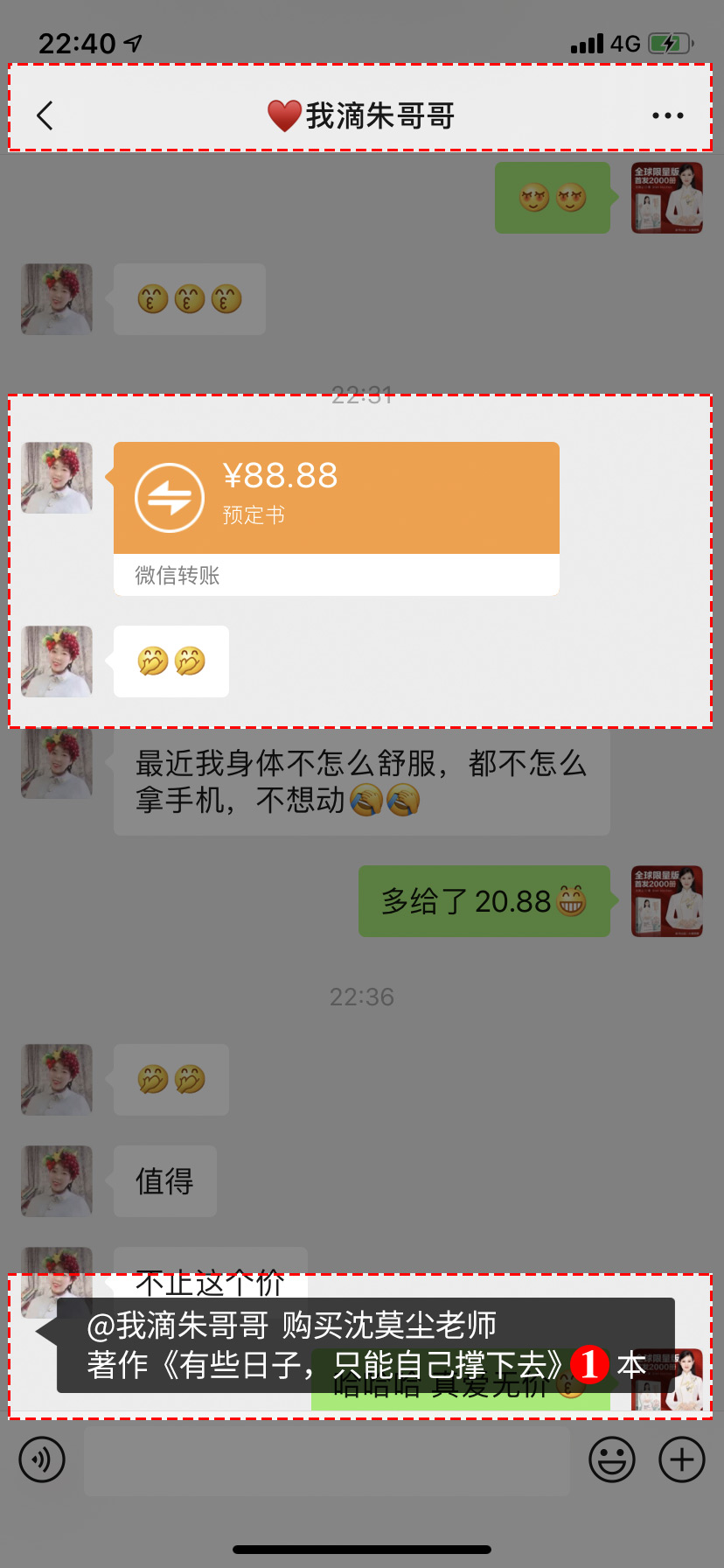Go back to the chat list
The height and width of the screenshot is (1568, 724).
click(45, 115)
